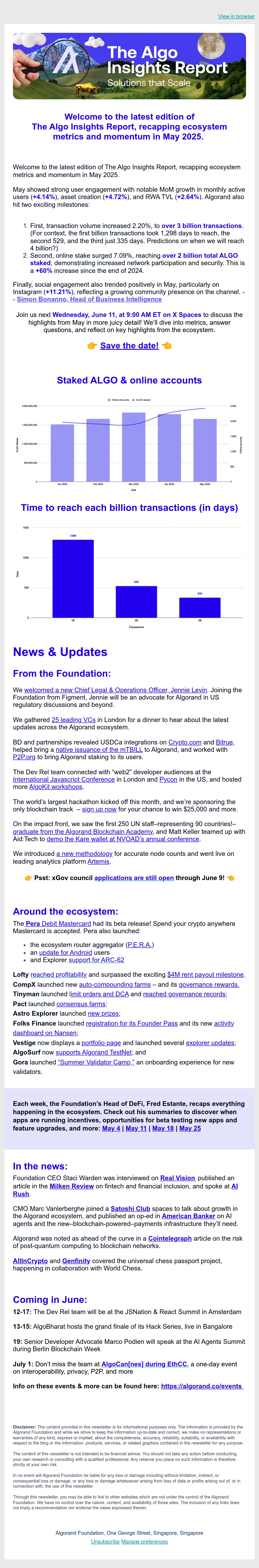Open the Artemis analytics platform link

(98, 861)
